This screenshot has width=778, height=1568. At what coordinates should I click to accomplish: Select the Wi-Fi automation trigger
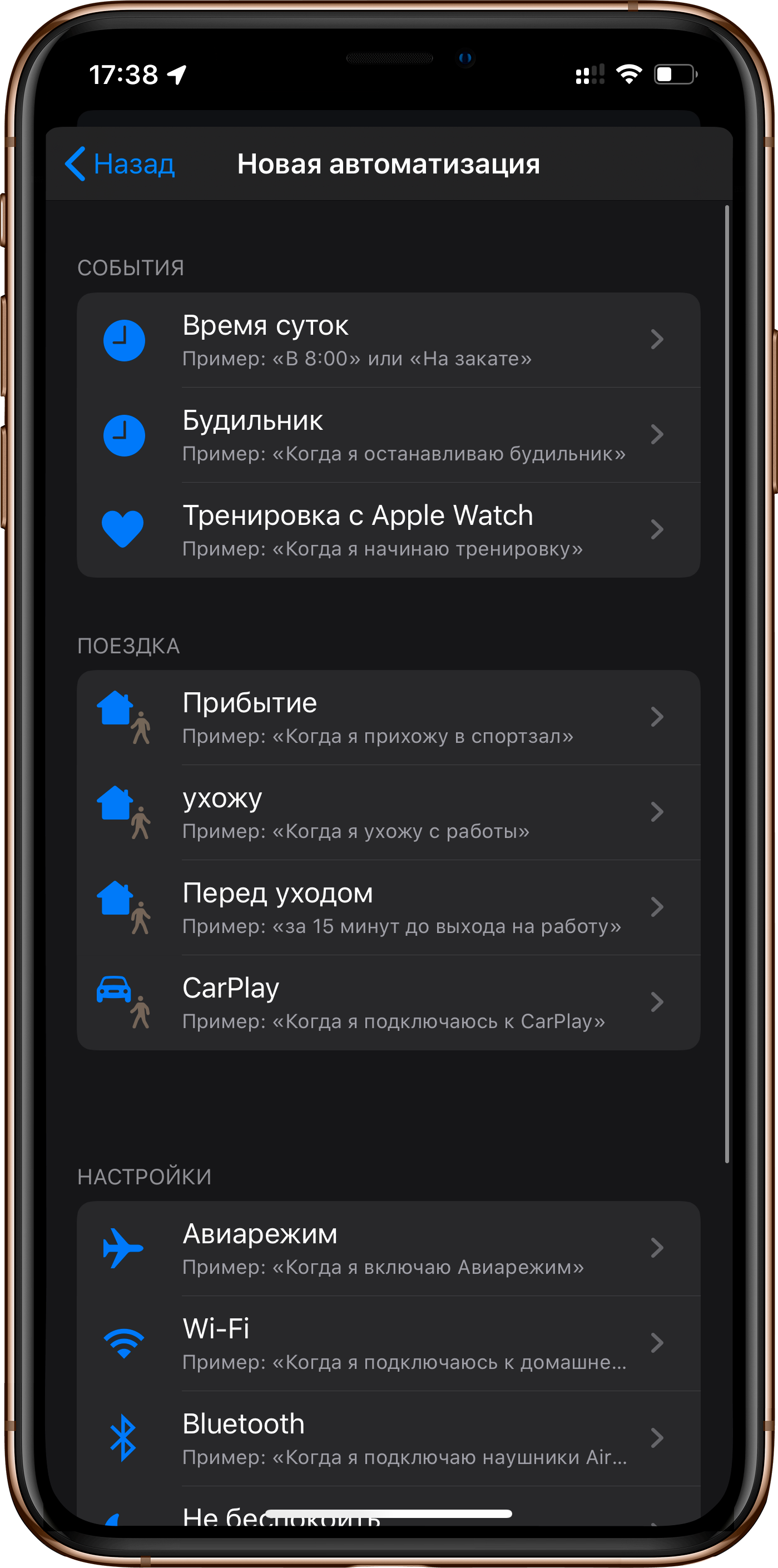[x=388, y=1343]
